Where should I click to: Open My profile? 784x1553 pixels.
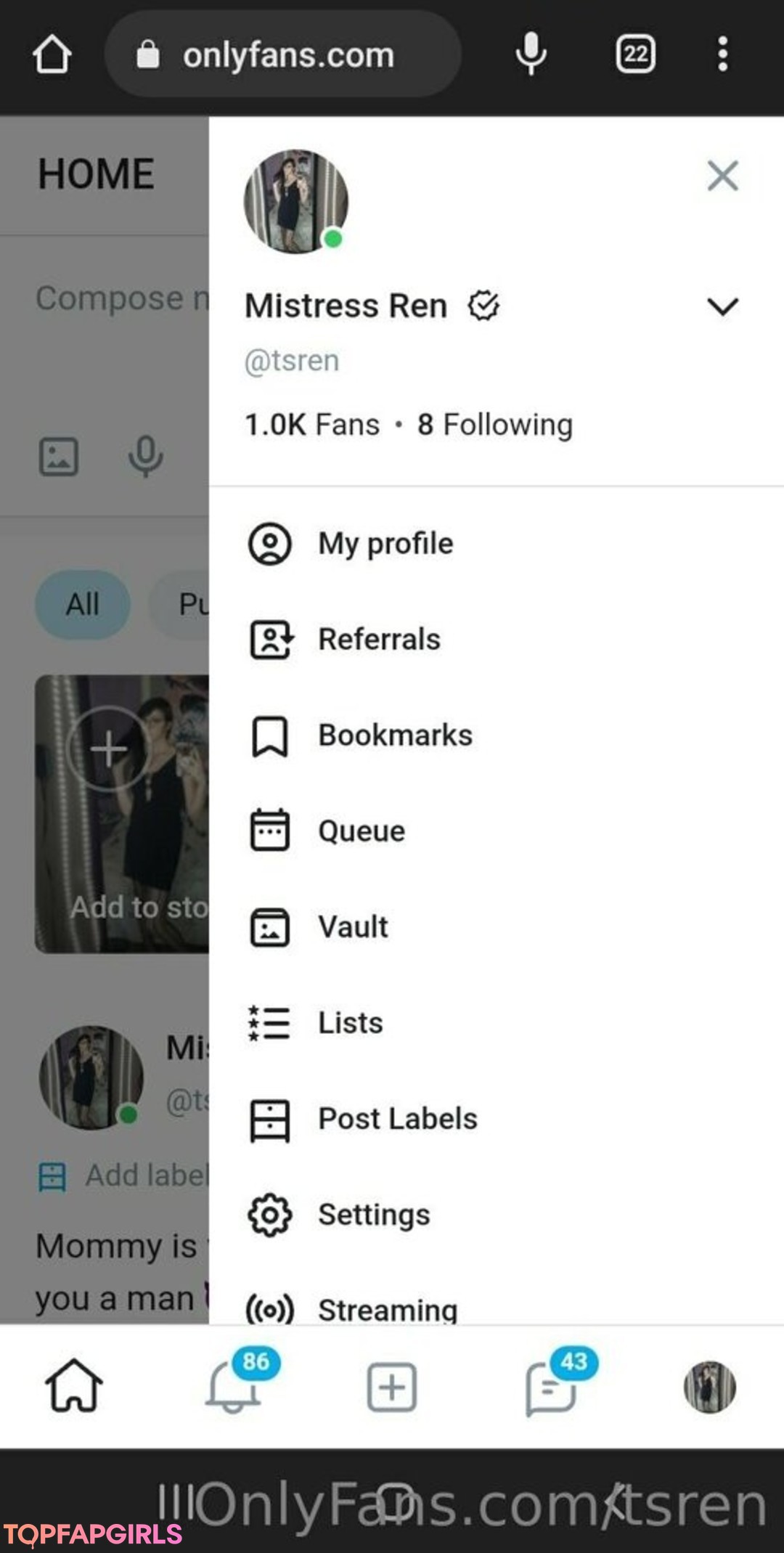pyautogui.click(x=496, y=543)
